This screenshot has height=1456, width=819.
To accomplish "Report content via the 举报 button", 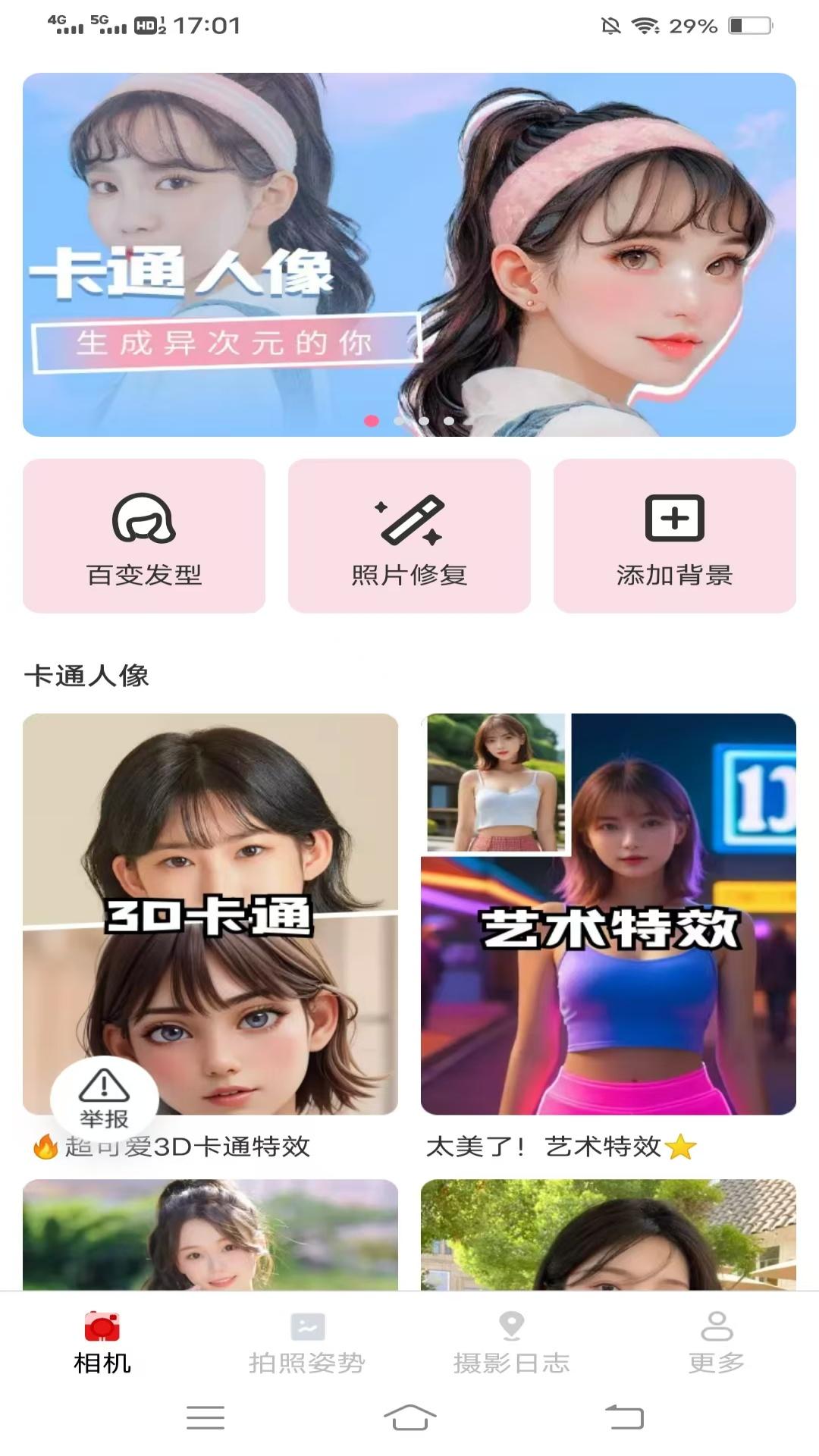I will coord(104,1097).
